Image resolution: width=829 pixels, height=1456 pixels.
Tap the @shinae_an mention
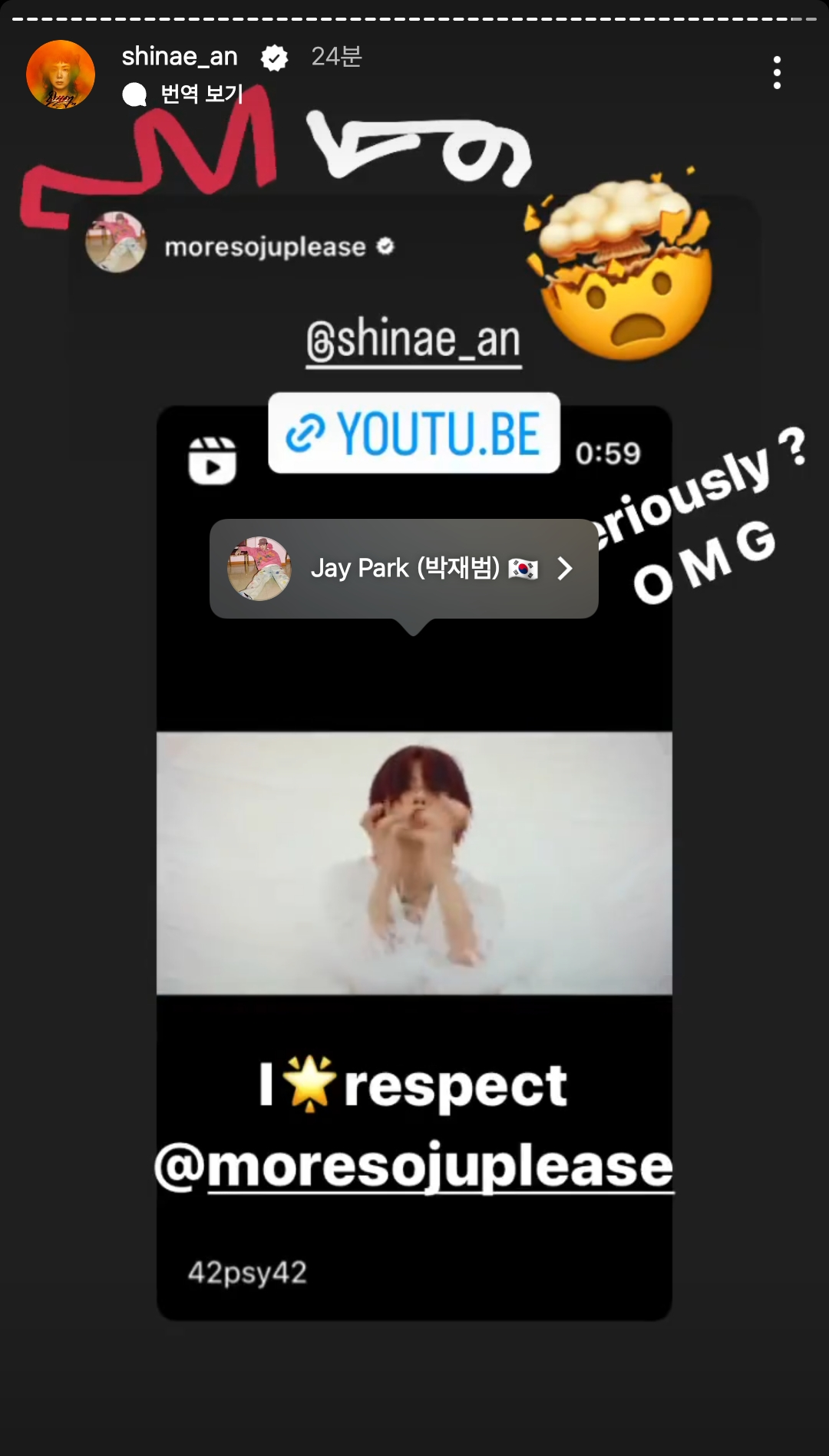coord(414,340)
